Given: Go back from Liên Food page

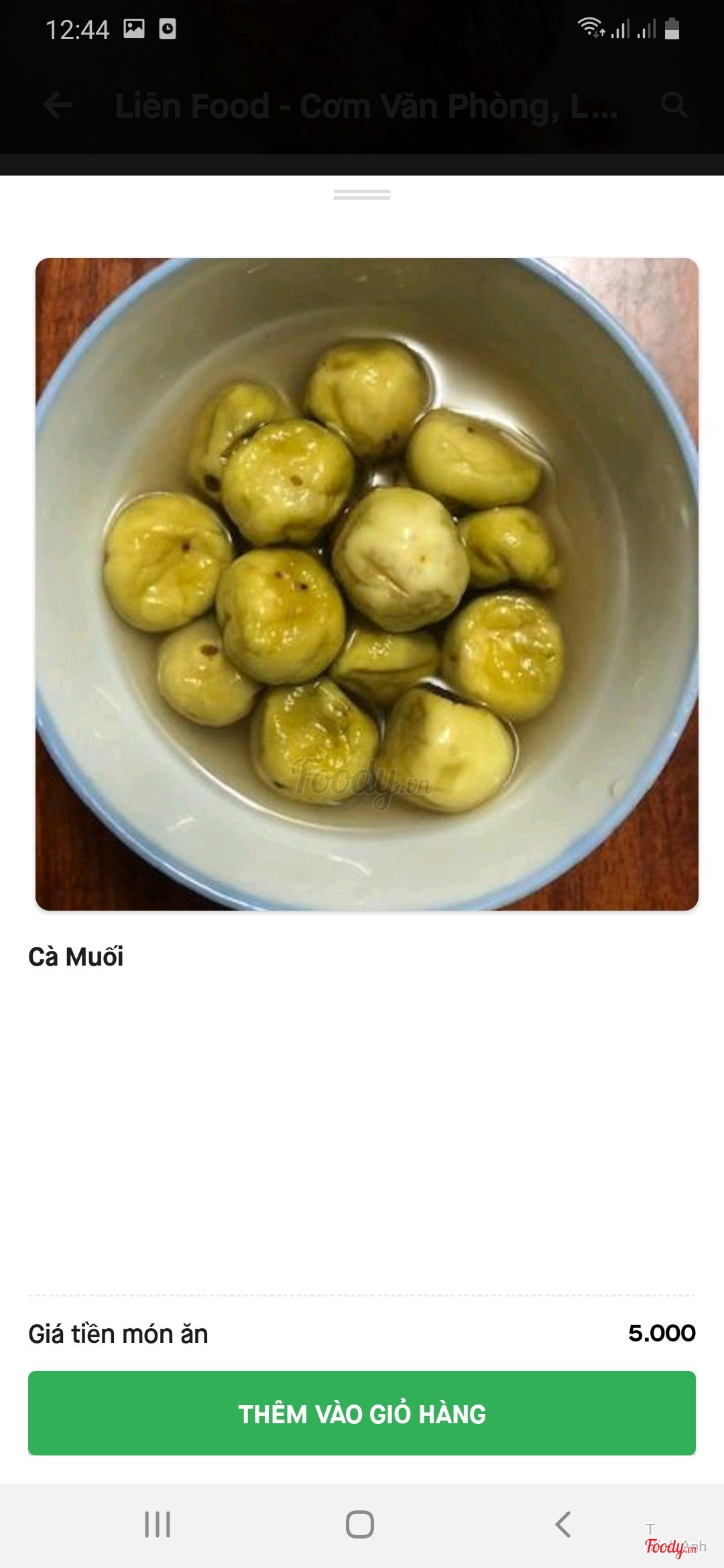Looking at the screenshot, I should [x=58, y=105].
